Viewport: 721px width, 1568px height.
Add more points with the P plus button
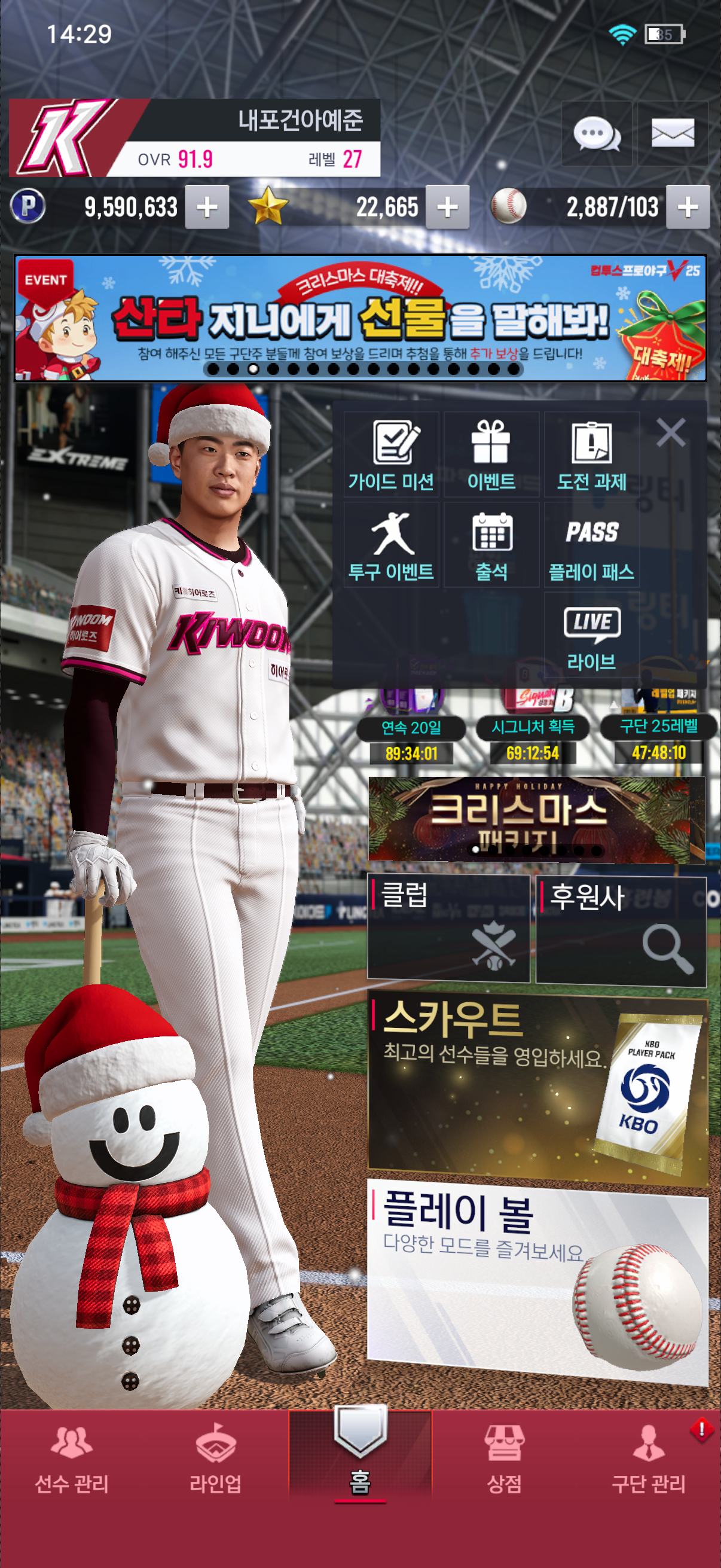coord(207,208)
